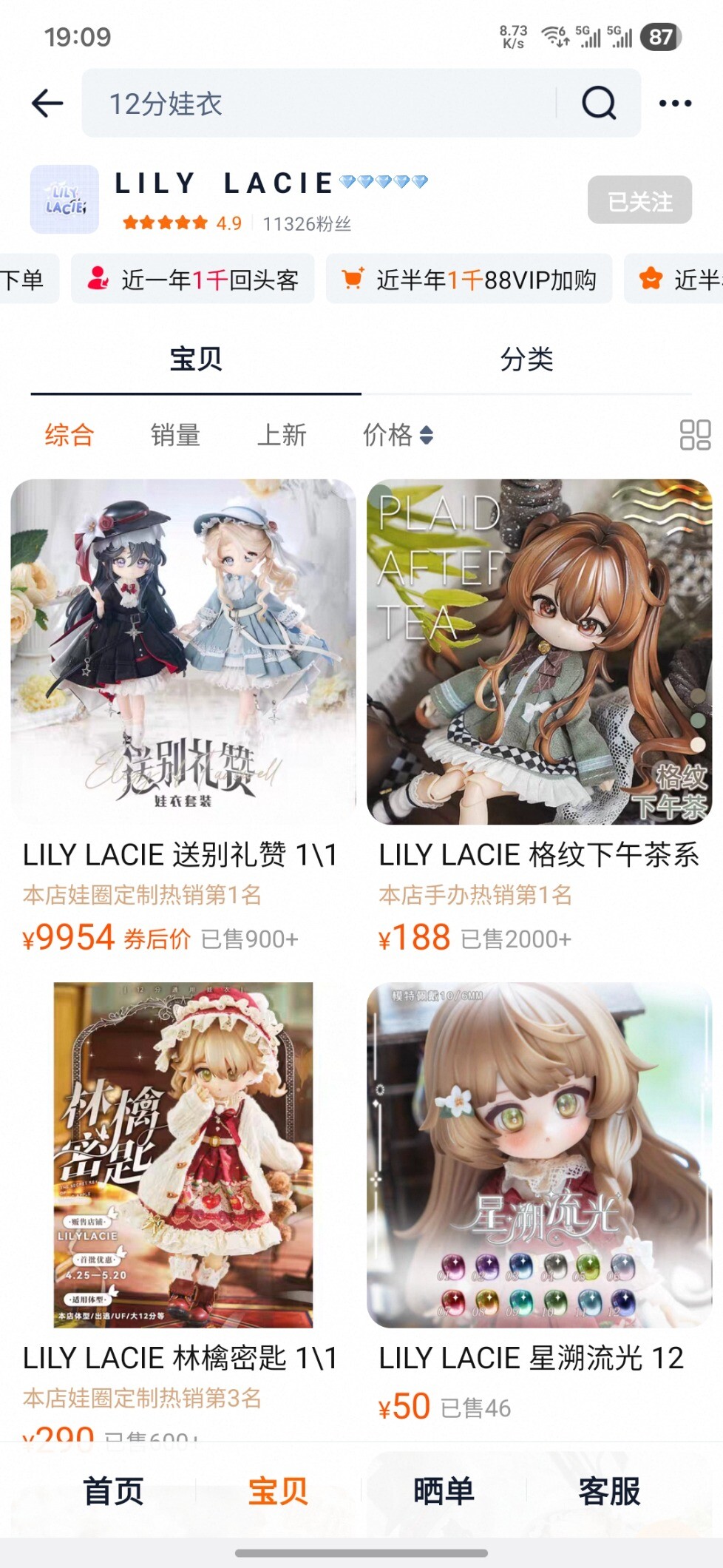Select the 近半年1千88VIP加购 chip

(469, 280)
